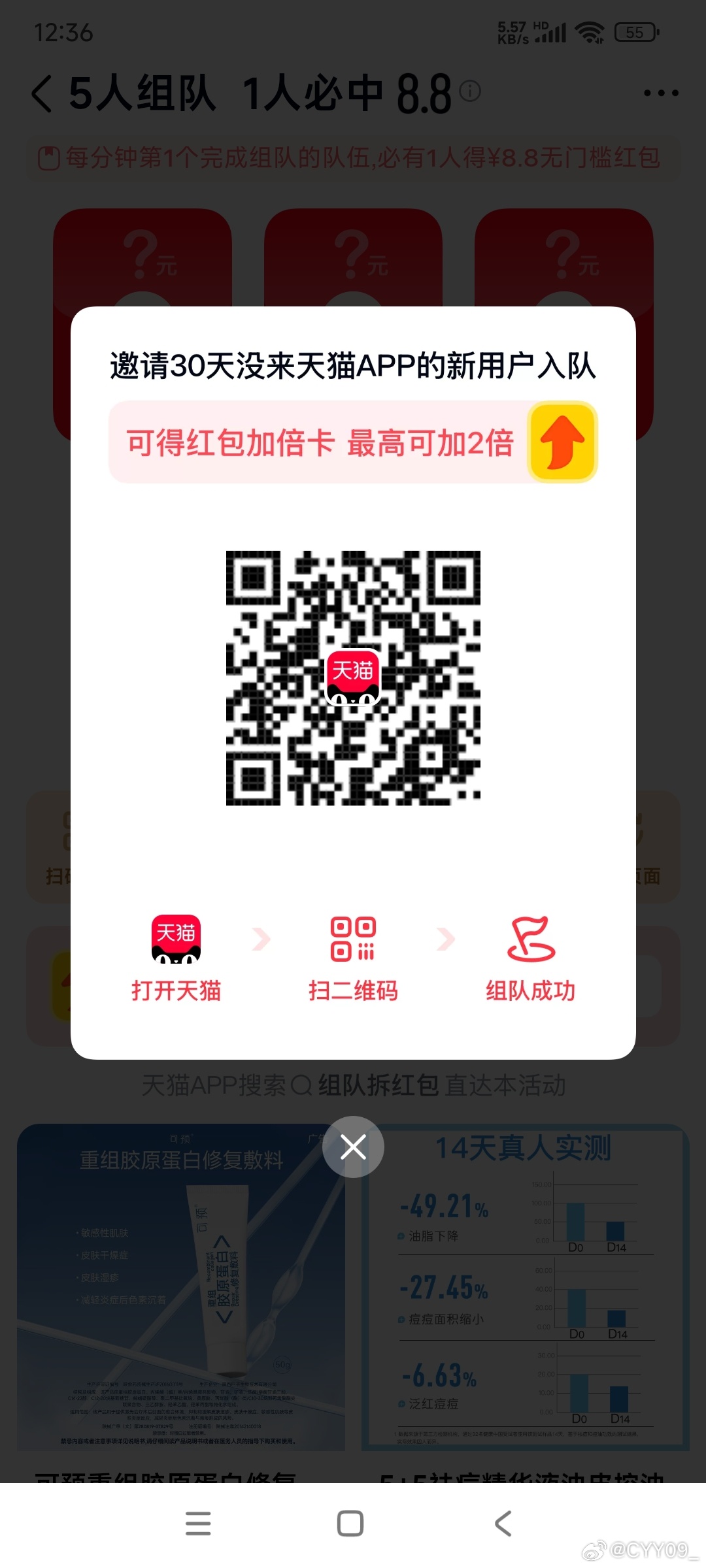
Task: Open the info icon beside 8.8
Action: tap(470, 90)
